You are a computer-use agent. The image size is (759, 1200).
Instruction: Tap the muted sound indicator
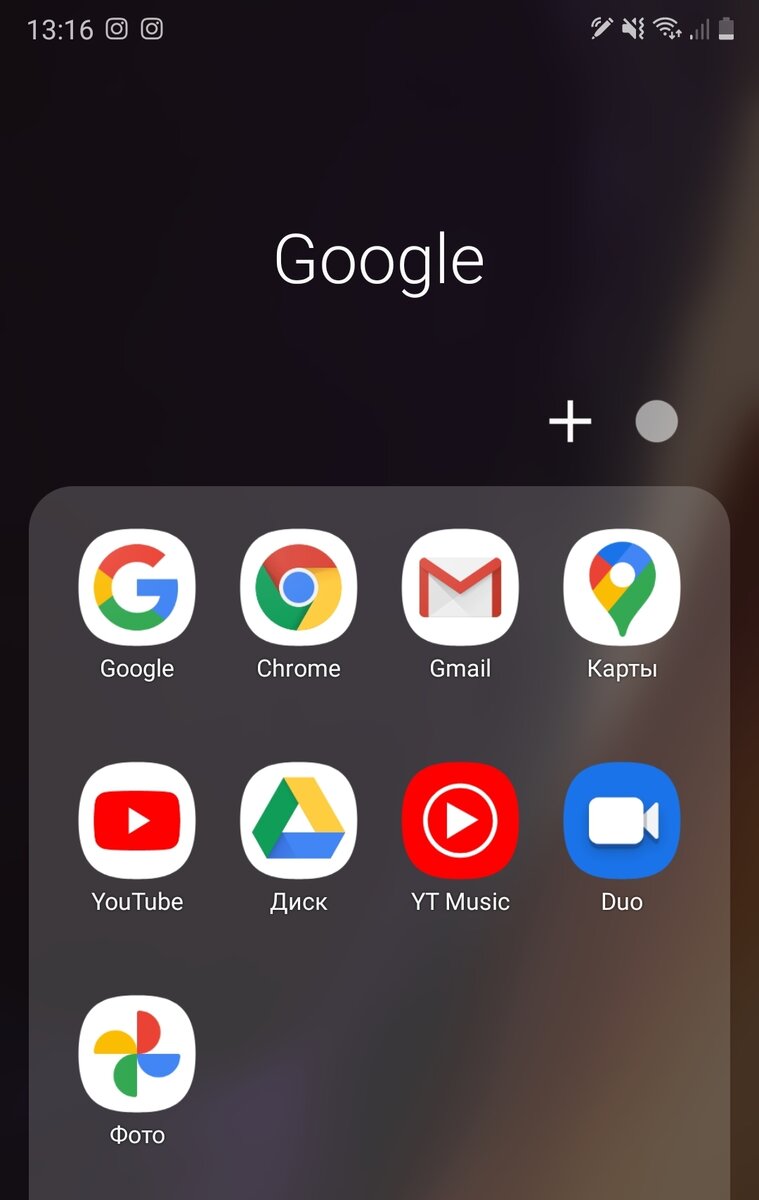click(x=633, y=29)
